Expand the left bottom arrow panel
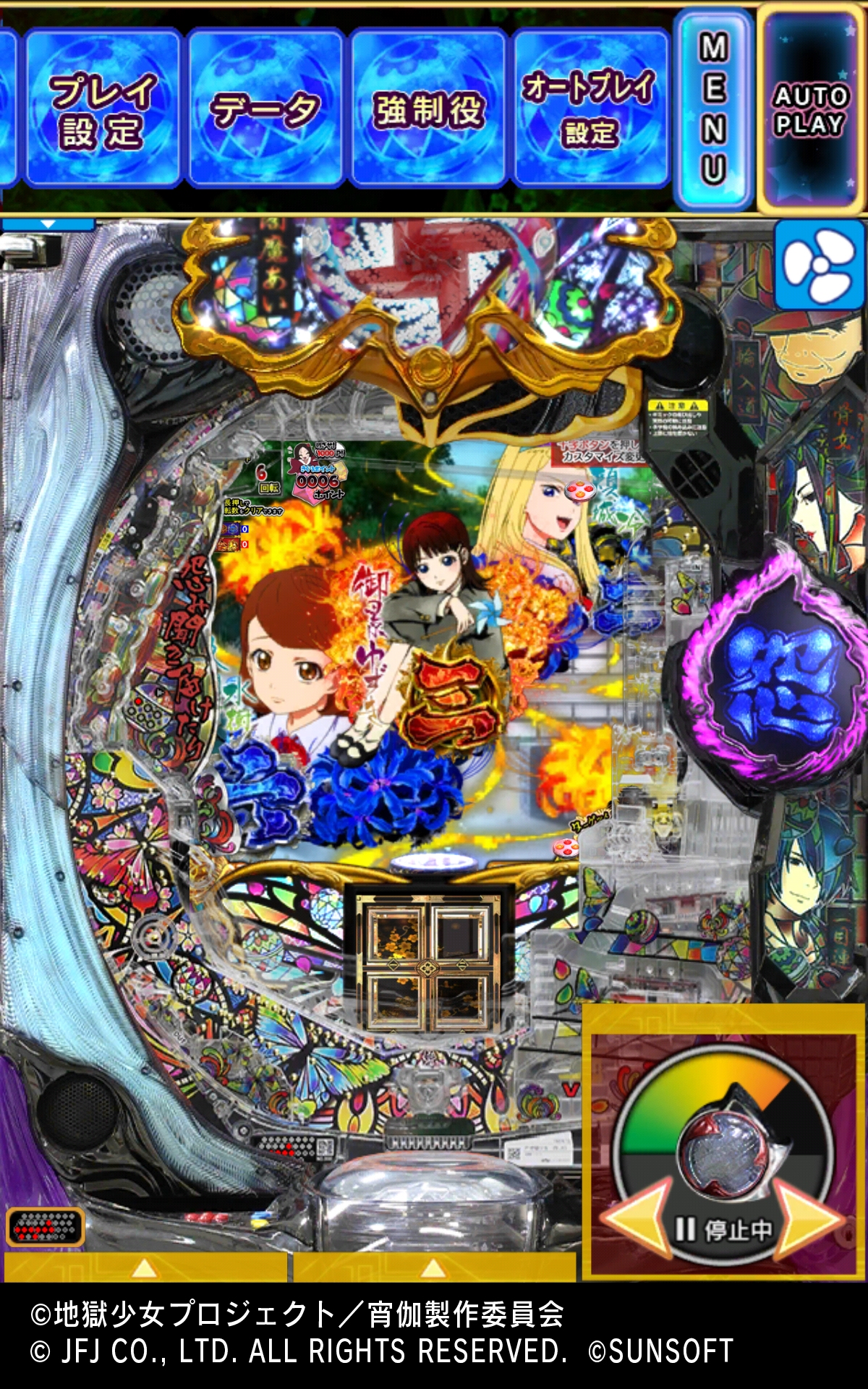This screenshot has width=868, height=1389. coord(145,1267)
